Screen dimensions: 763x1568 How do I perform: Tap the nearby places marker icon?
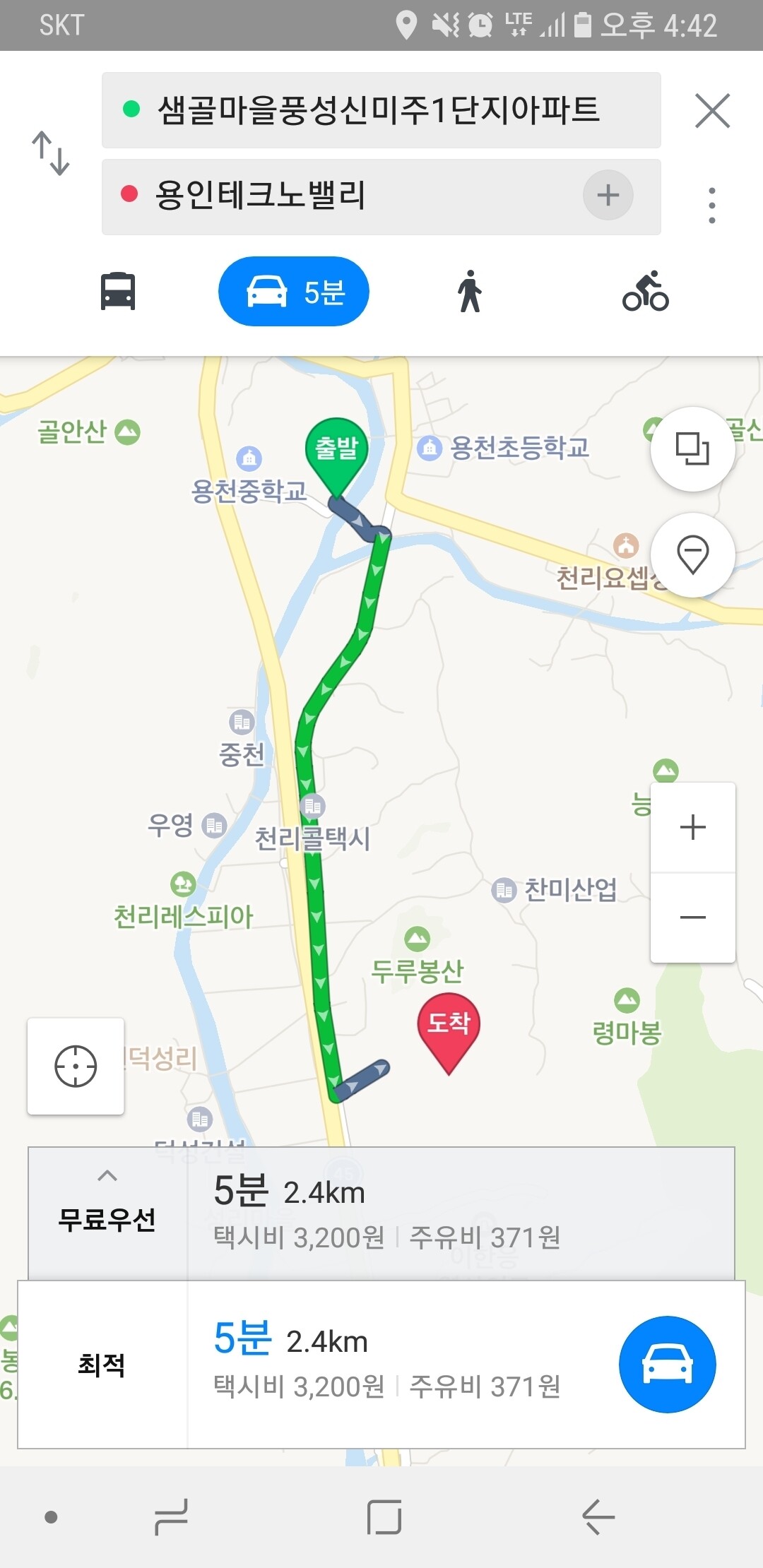coord(692,555)
